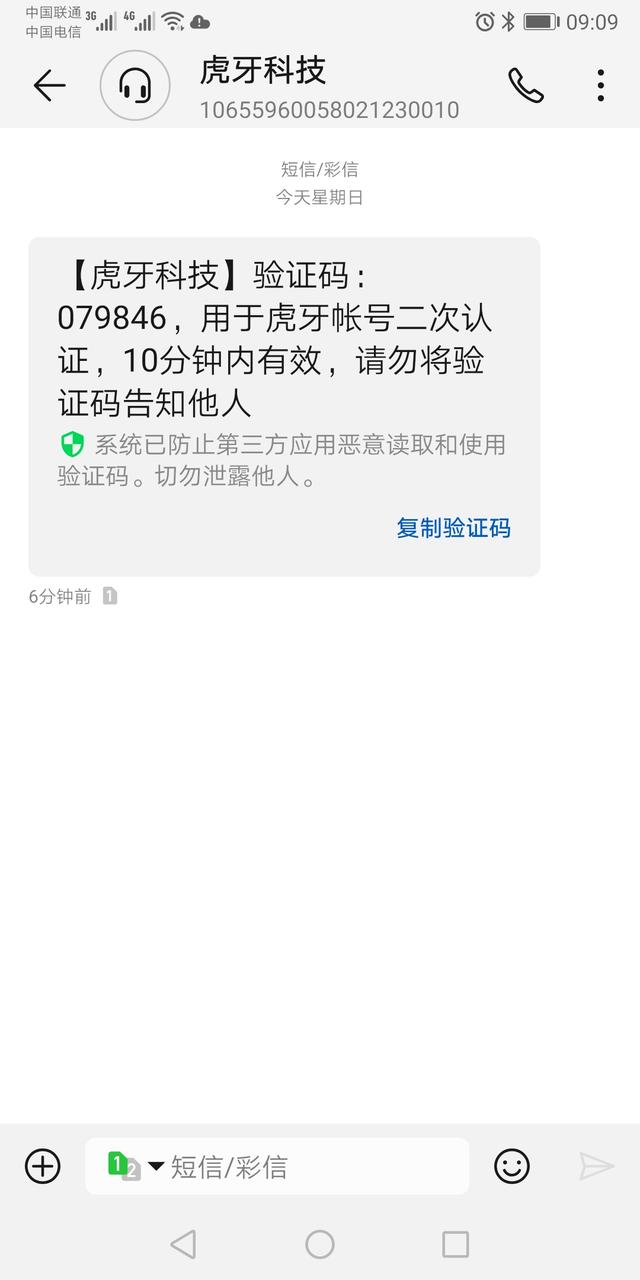Copy the verification code via 复制验证码

pos(453,528)
